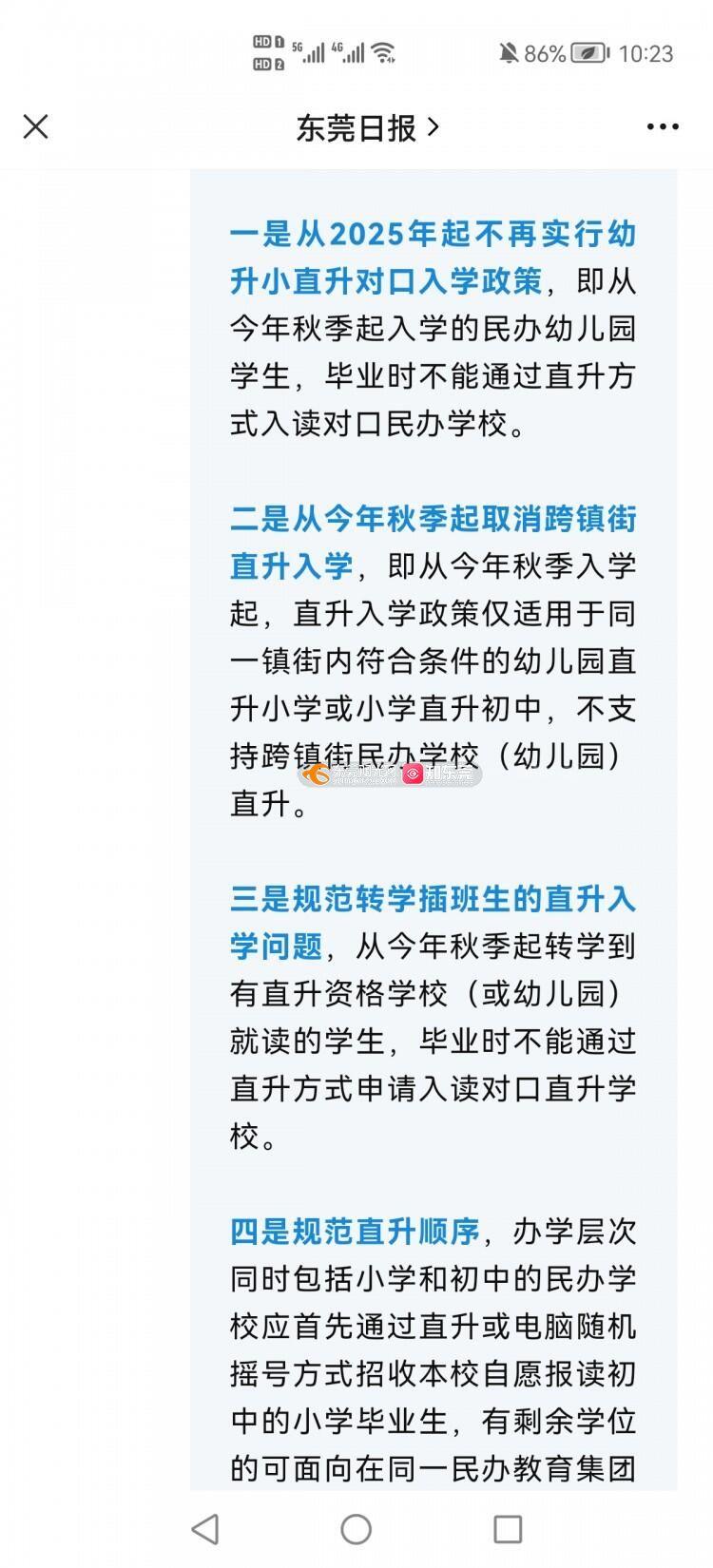
Task: Tap the system back button
Action: [205, 1529]
